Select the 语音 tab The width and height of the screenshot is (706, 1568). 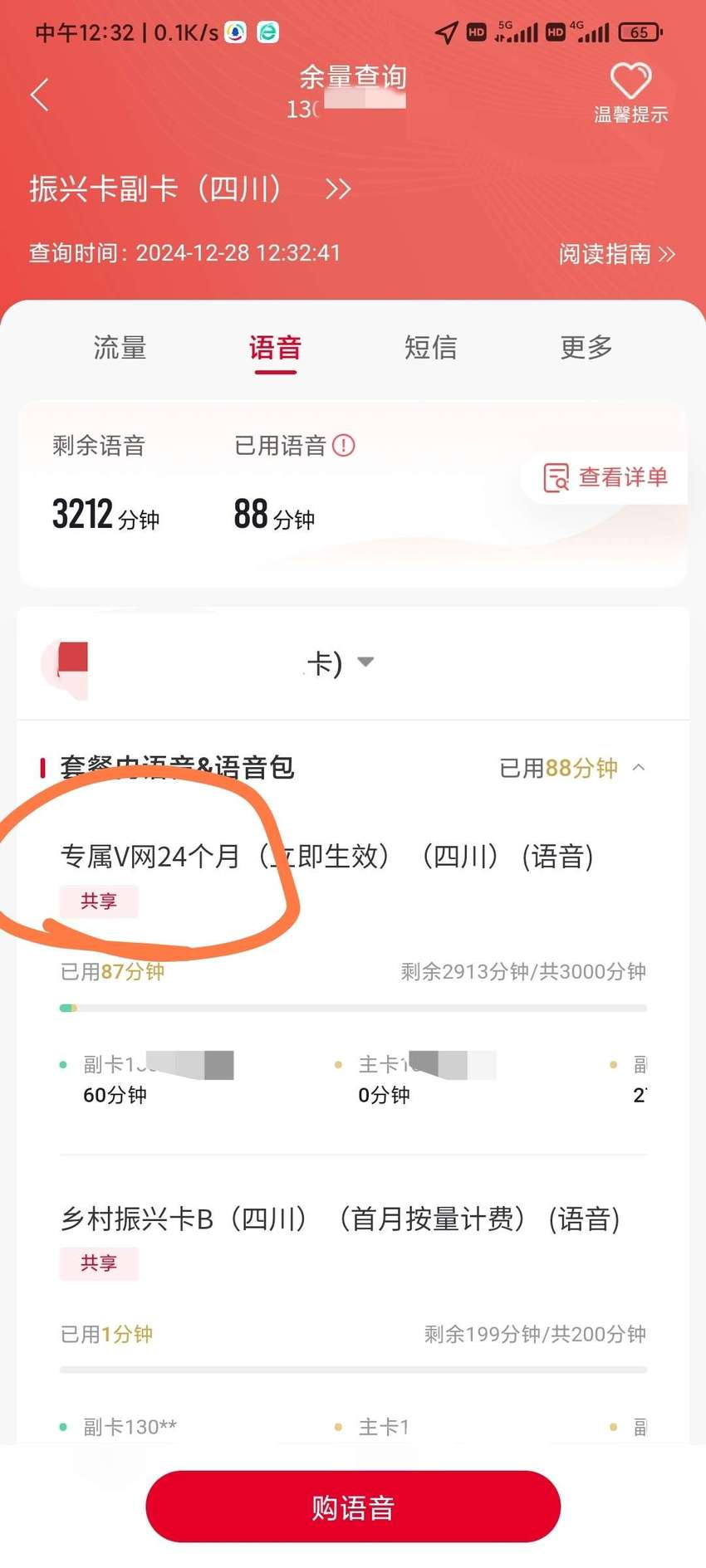(275, 348)
